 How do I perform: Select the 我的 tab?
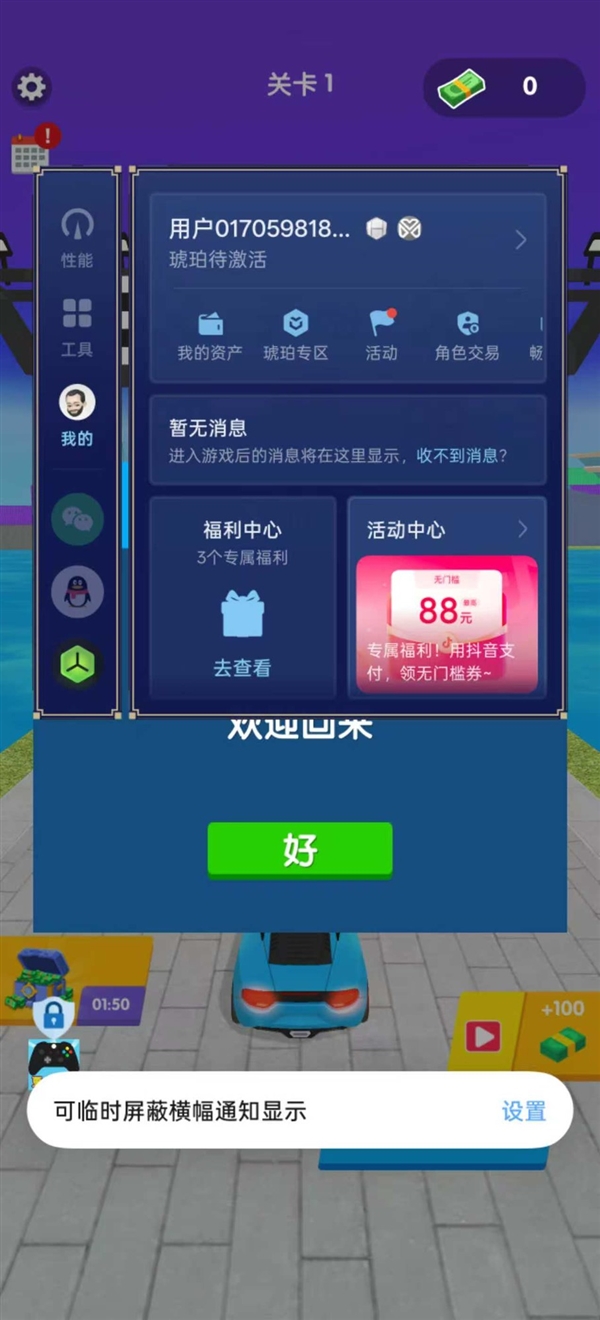pyautogui.click(x=77, y=415)
